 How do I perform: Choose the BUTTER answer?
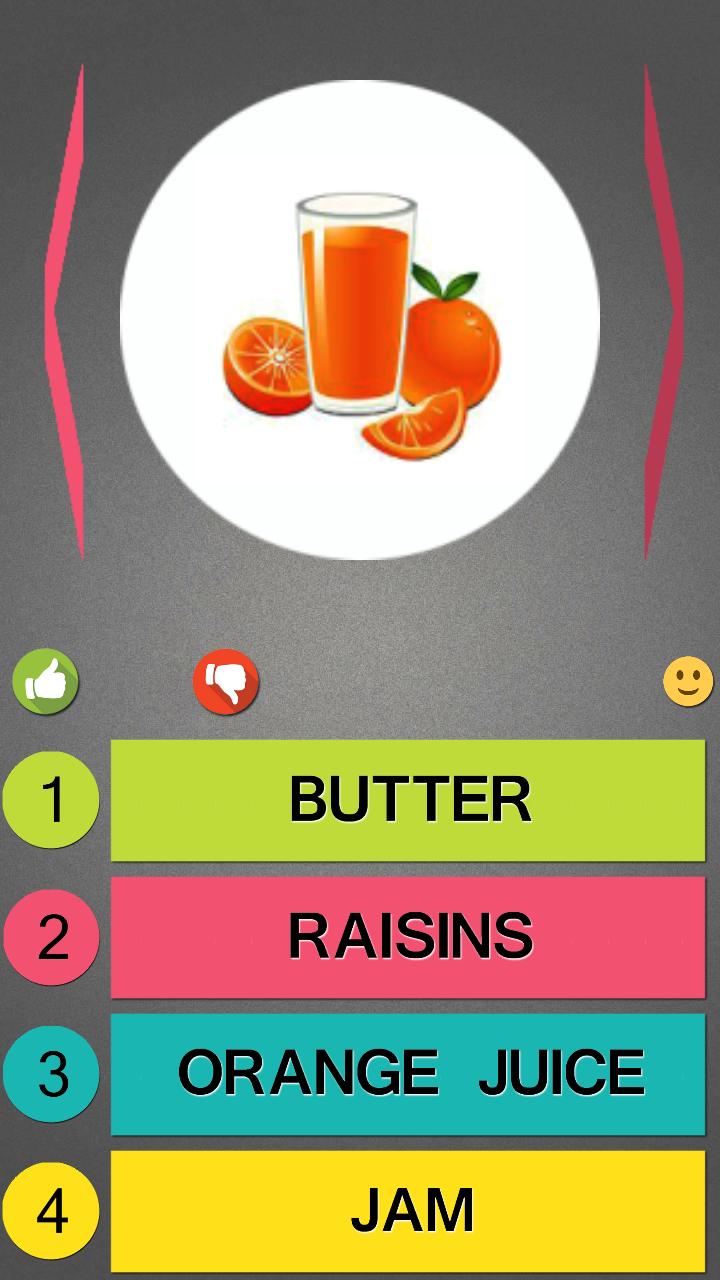(x=408, y=800)
